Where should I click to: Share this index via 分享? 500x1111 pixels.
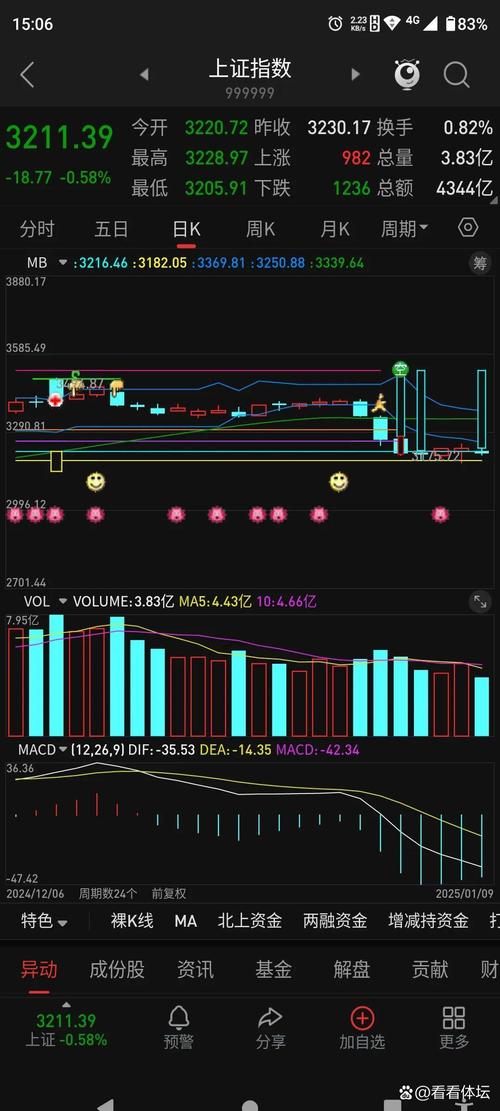[271, 1028]
